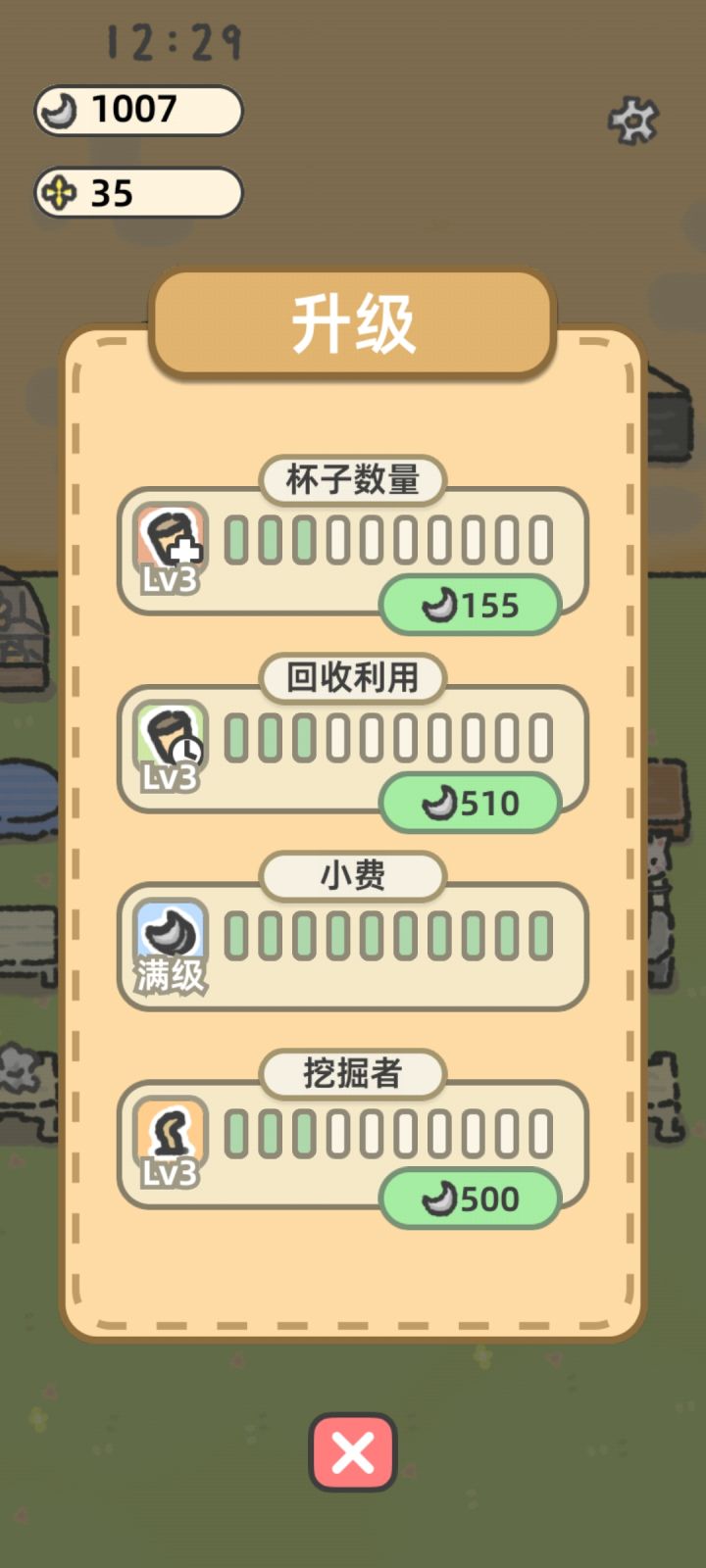
Task: Select the cup quantity (杯子数量) upgrade icon
Action: [172, 539]
